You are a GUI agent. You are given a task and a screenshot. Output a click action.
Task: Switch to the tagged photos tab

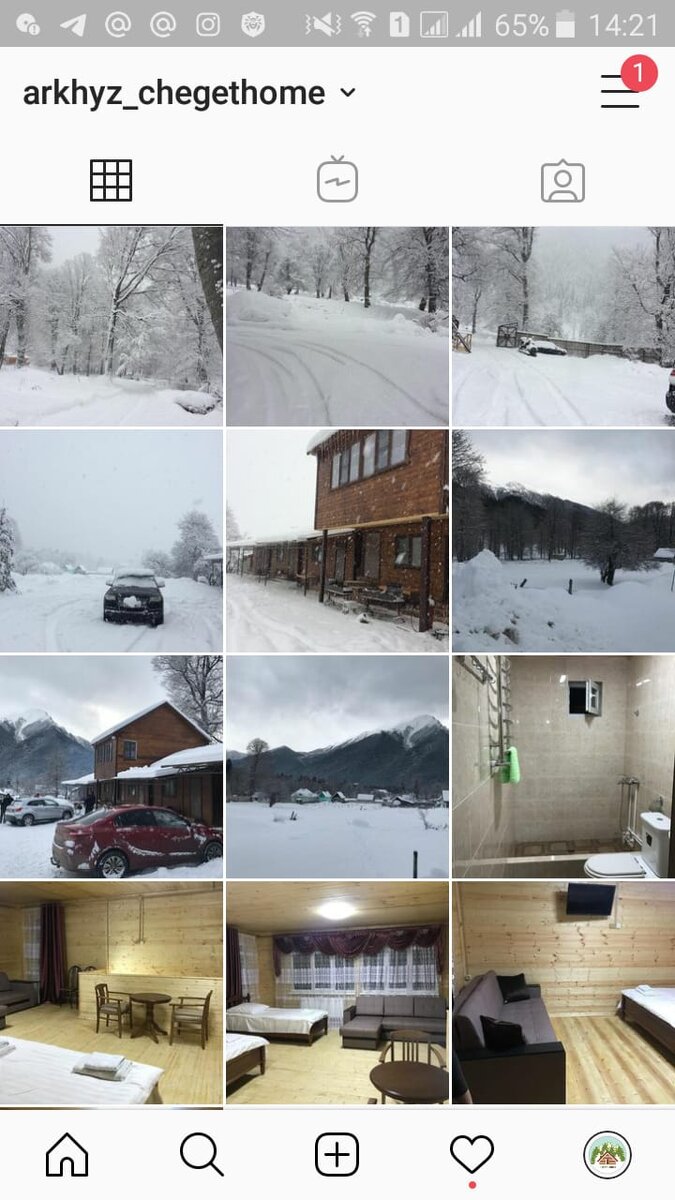(563, 181)
